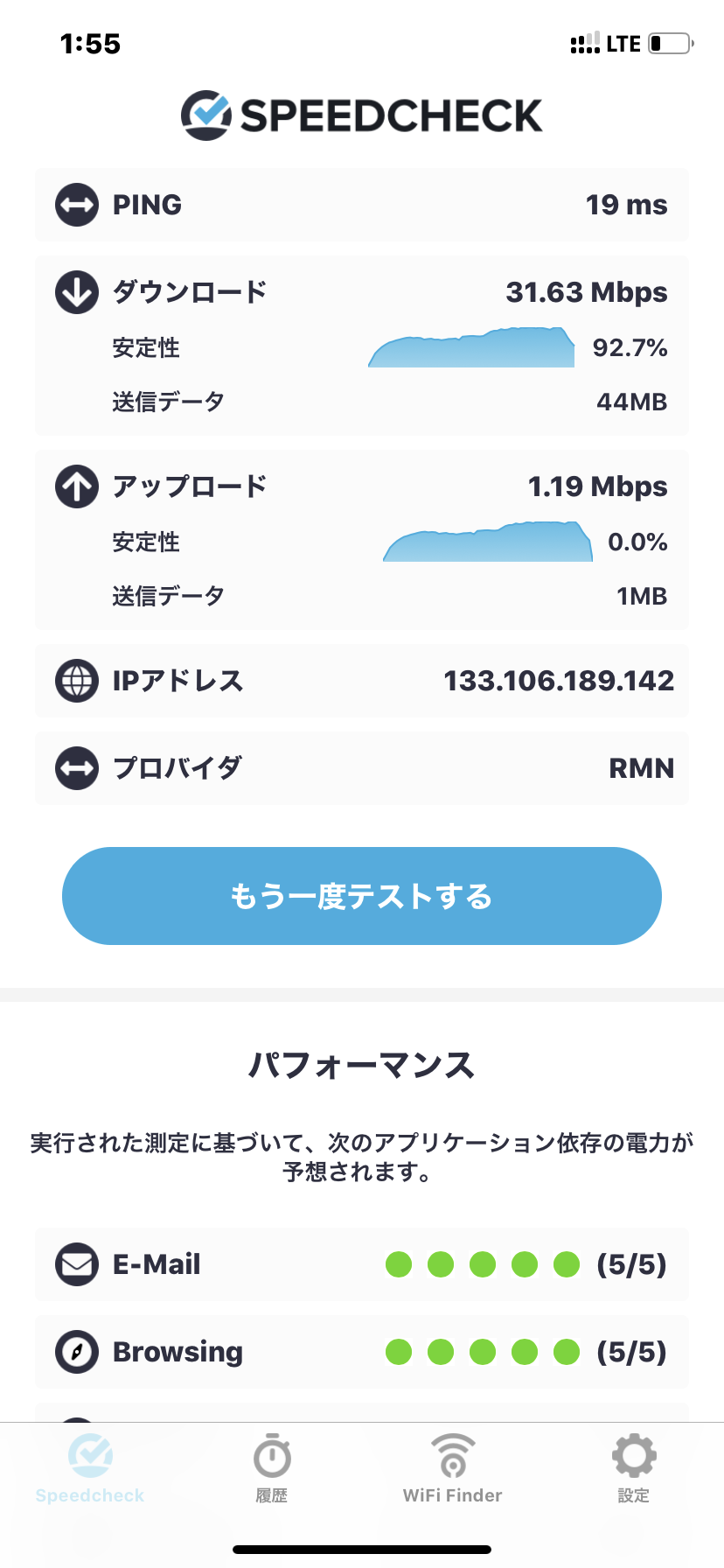Switch to the 履歴 tab
Image resolution: width=724 pixels, height=1568 pixels.
[x=272, y=1469]
